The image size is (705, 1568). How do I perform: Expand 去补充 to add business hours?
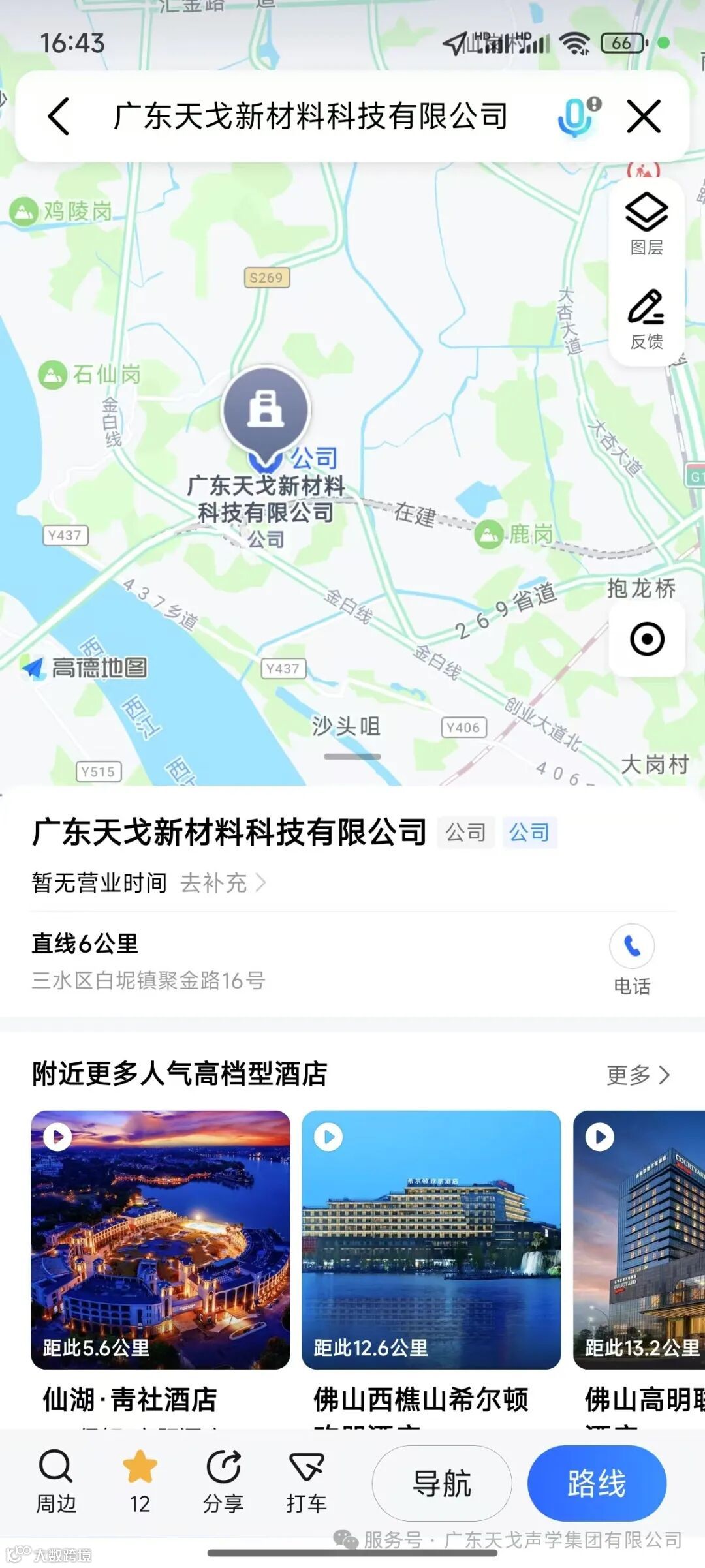[x=219, y=883]
